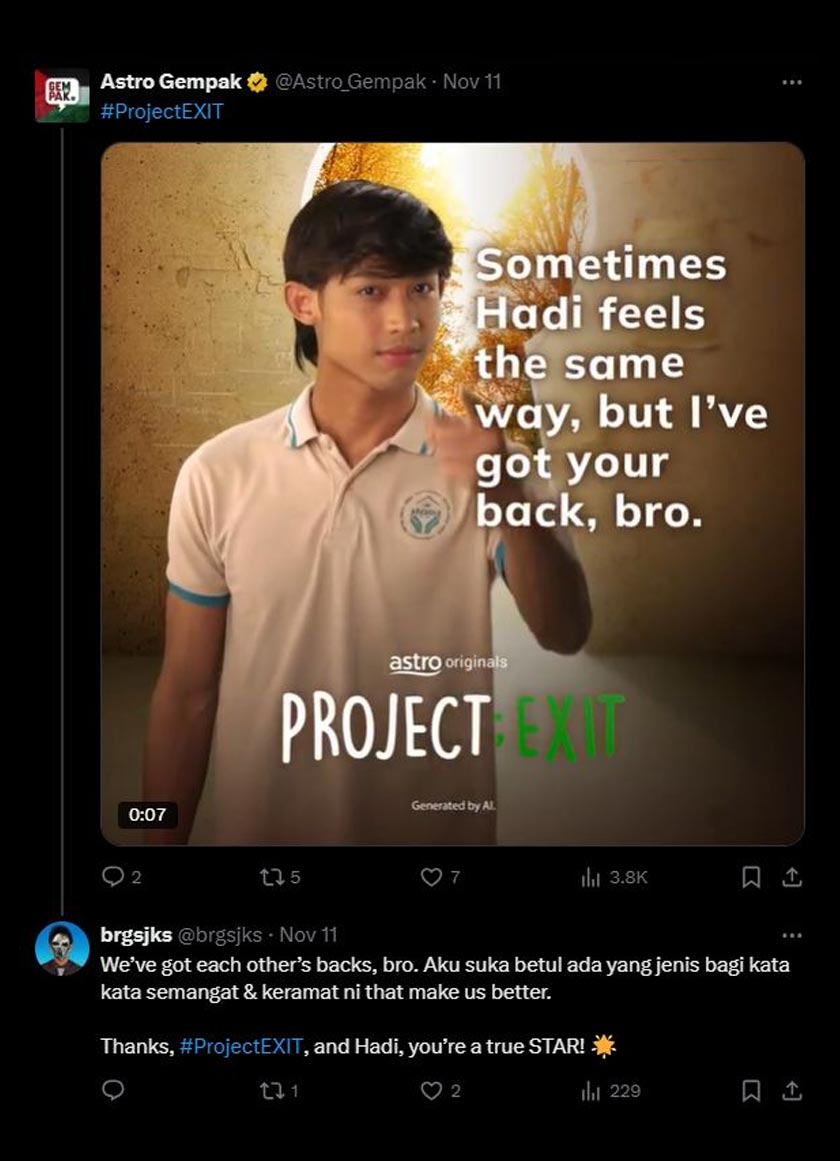This screenshot has height=1161, width=840.
Task: Repost the brgsjks reply
Action: point(270,1090)
